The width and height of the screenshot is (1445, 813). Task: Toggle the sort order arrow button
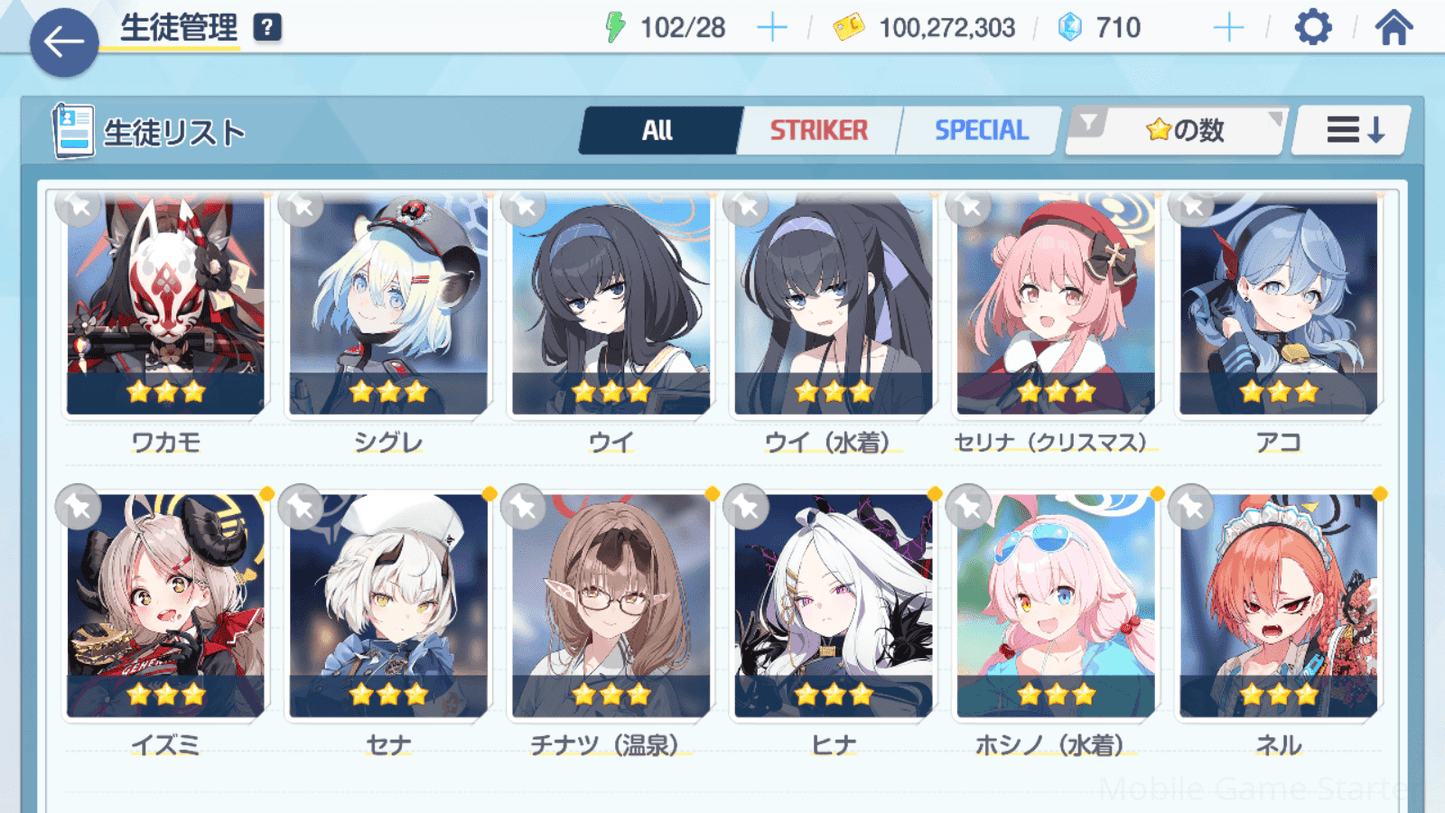(1352, 130)
